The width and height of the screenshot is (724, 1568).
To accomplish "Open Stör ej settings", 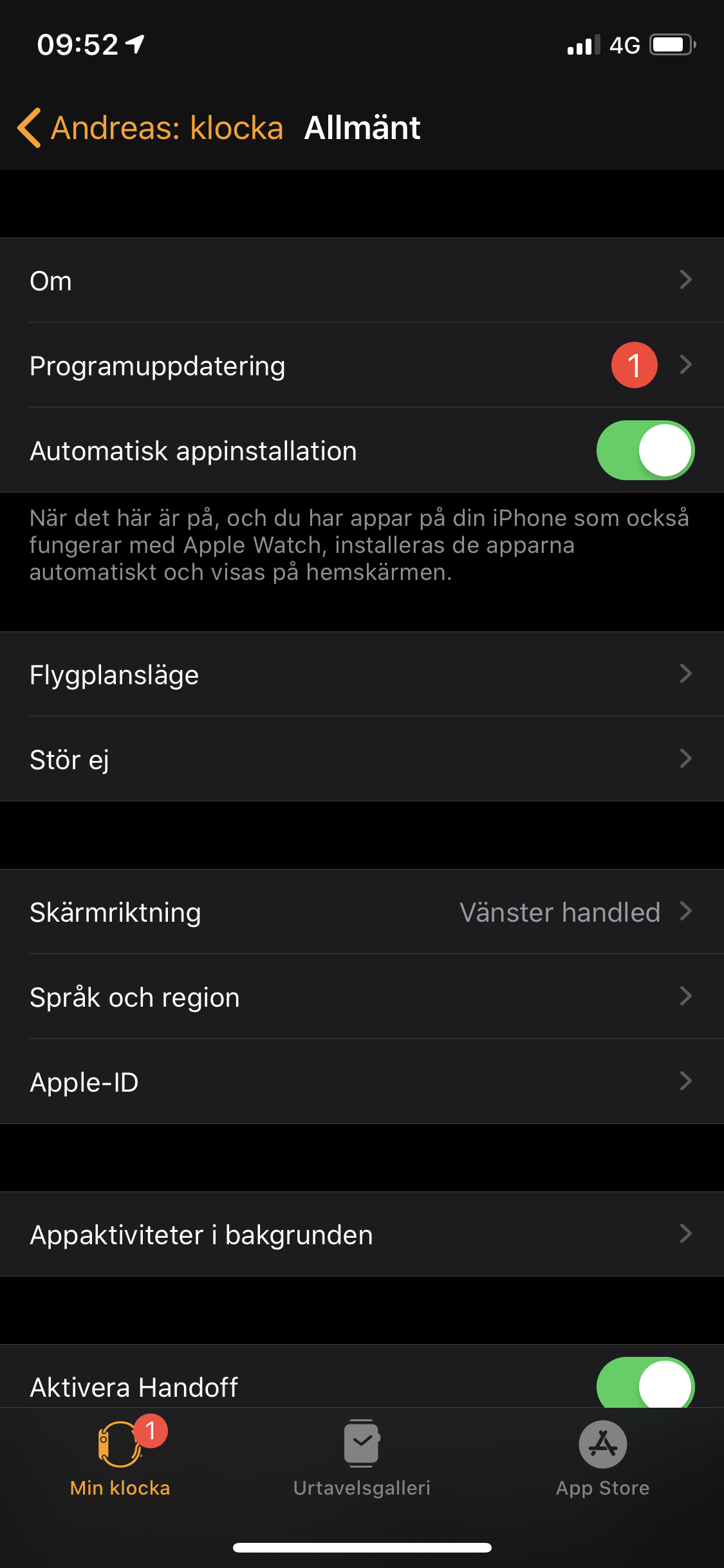I will tap(362, 760).
